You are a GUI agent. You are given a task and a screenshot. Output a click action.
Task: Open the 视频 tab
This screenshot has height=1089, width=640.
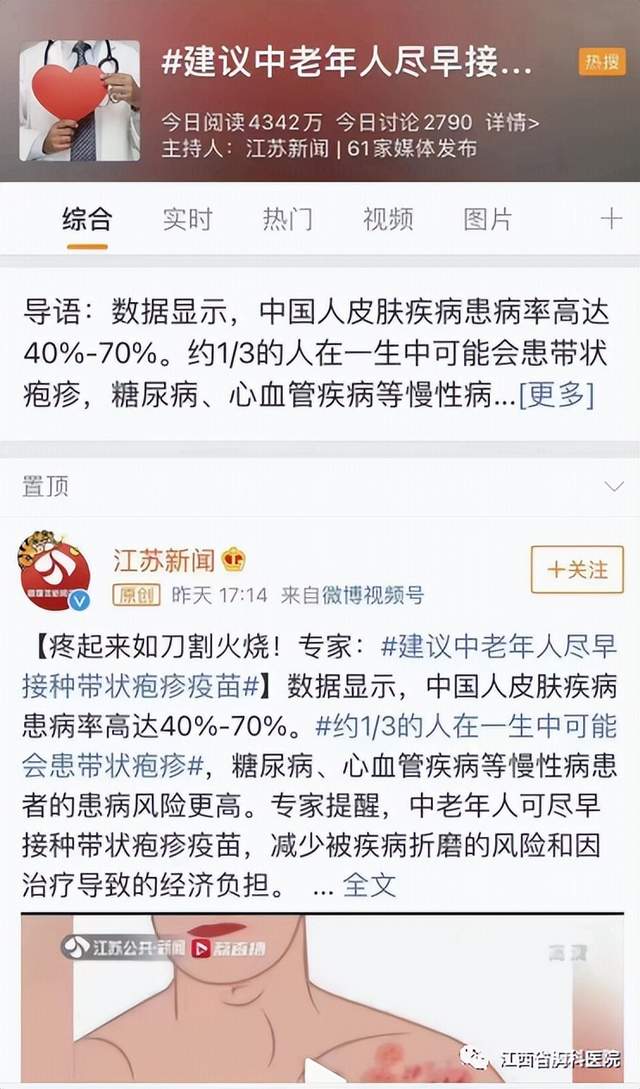(388, 219)
